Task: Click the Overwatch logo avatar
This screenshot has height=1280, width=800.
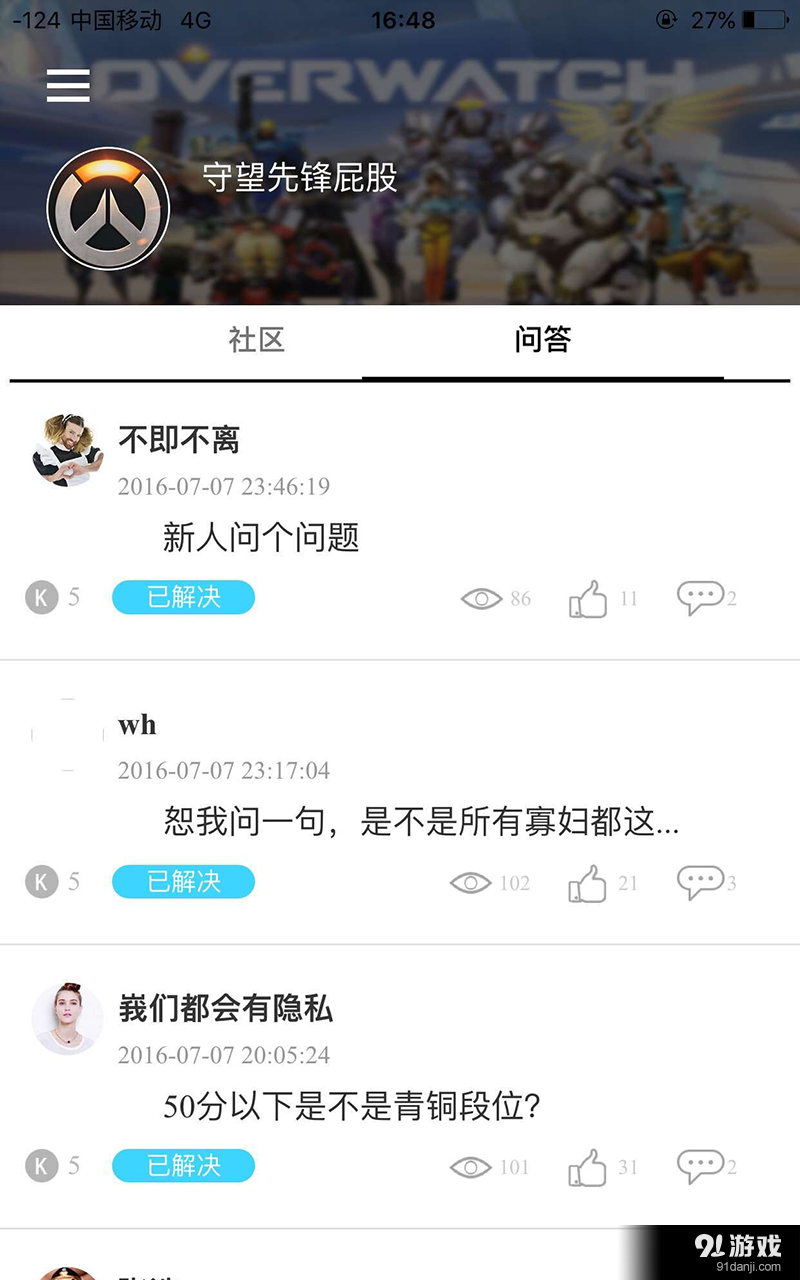Action: 108,207
